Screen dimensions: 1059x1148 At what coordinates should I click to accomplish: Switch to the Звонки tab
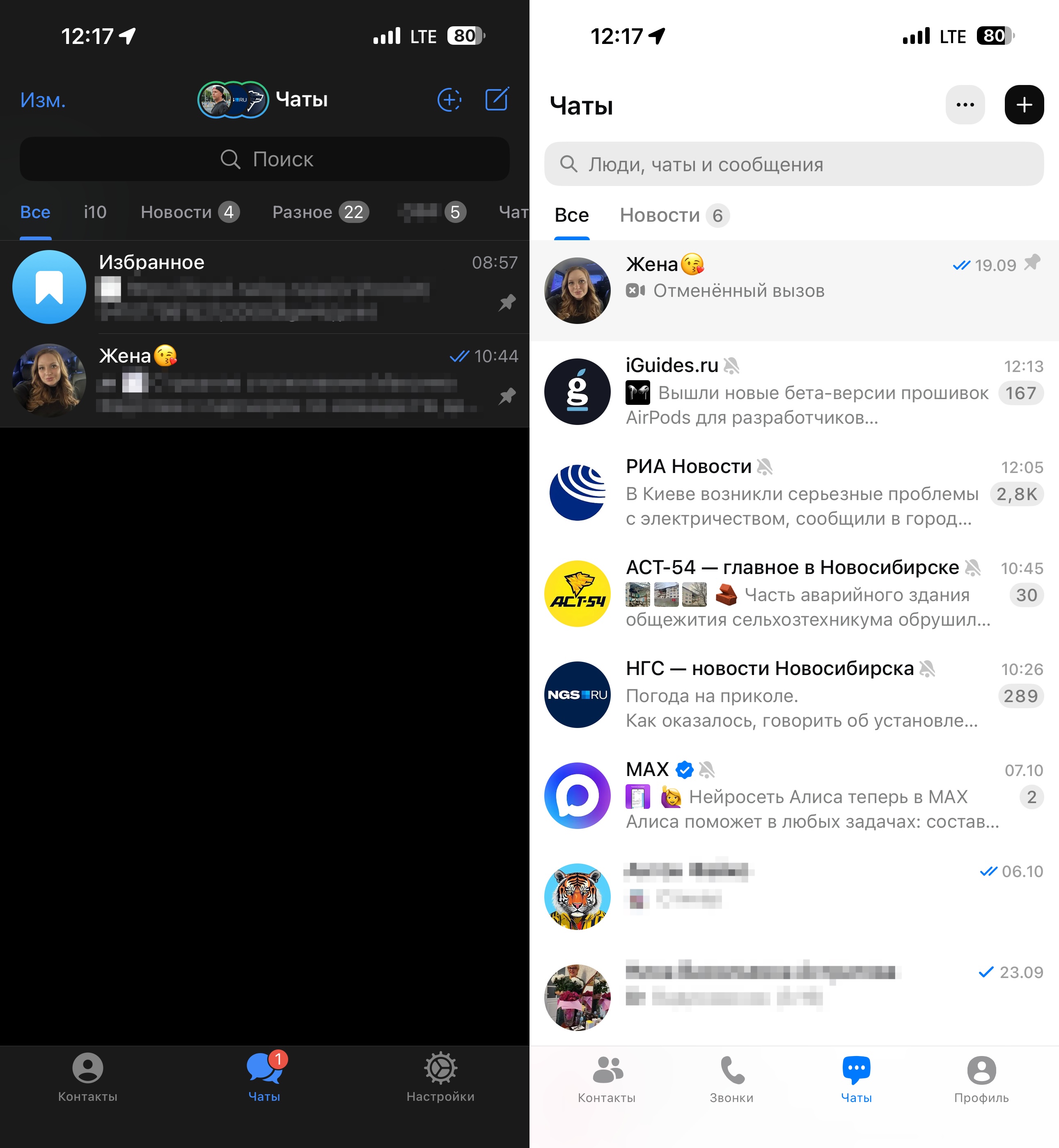(x=731, y=1079)
